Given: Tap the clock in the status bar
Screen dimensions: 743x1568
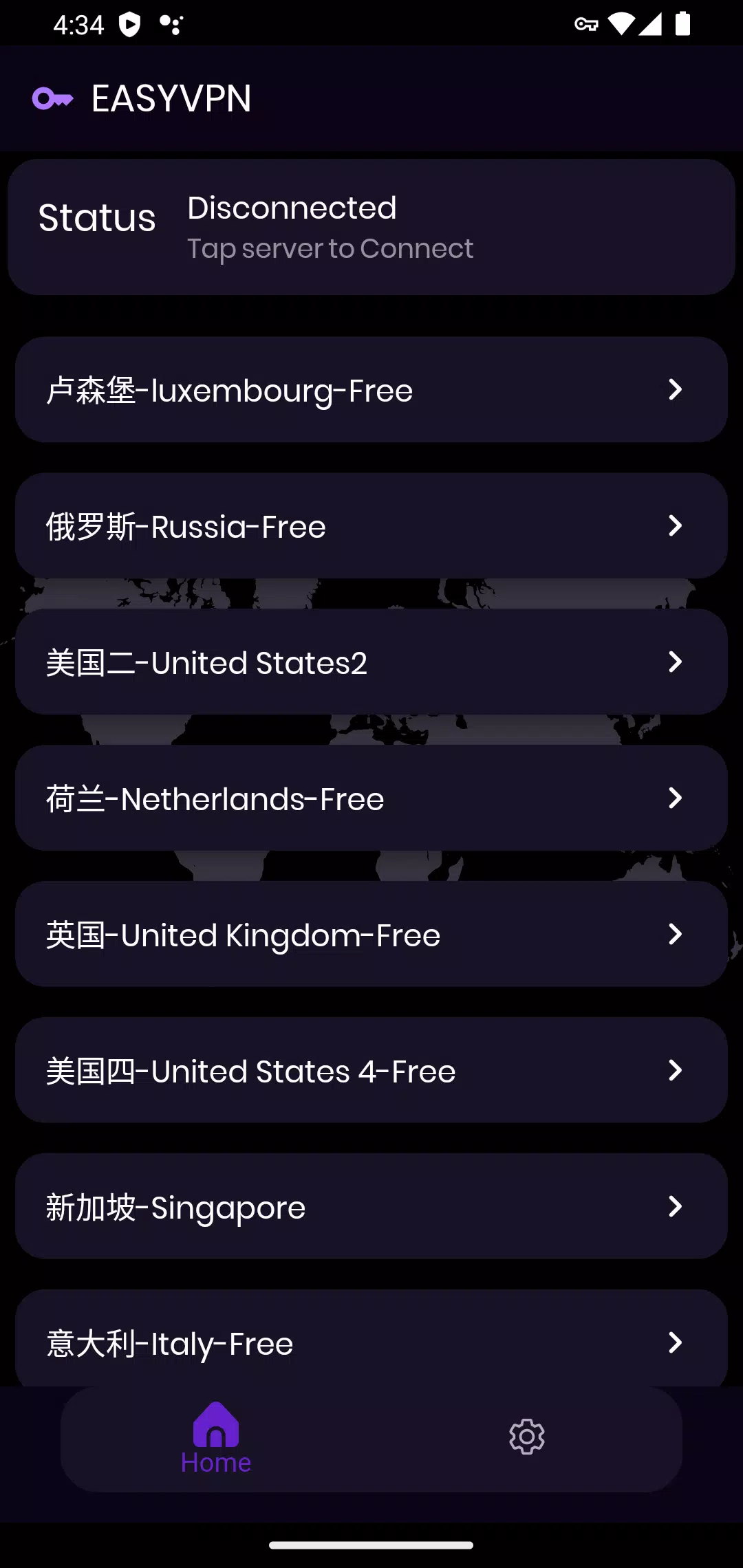Looking at the screenshot, I should point(78,23).
